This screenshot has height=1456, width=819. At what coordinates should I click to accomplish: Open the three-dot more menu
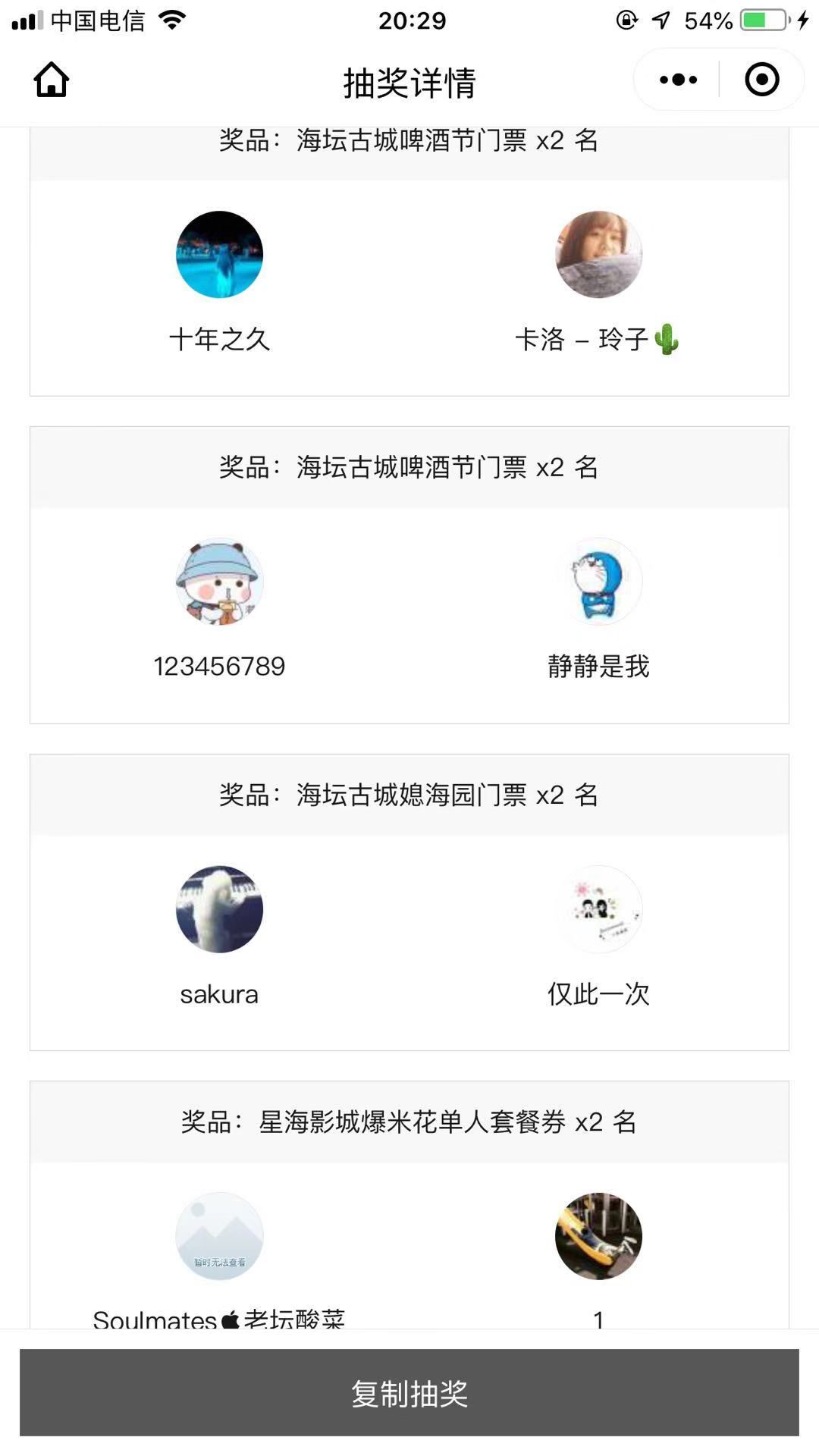tap(678, 80)
